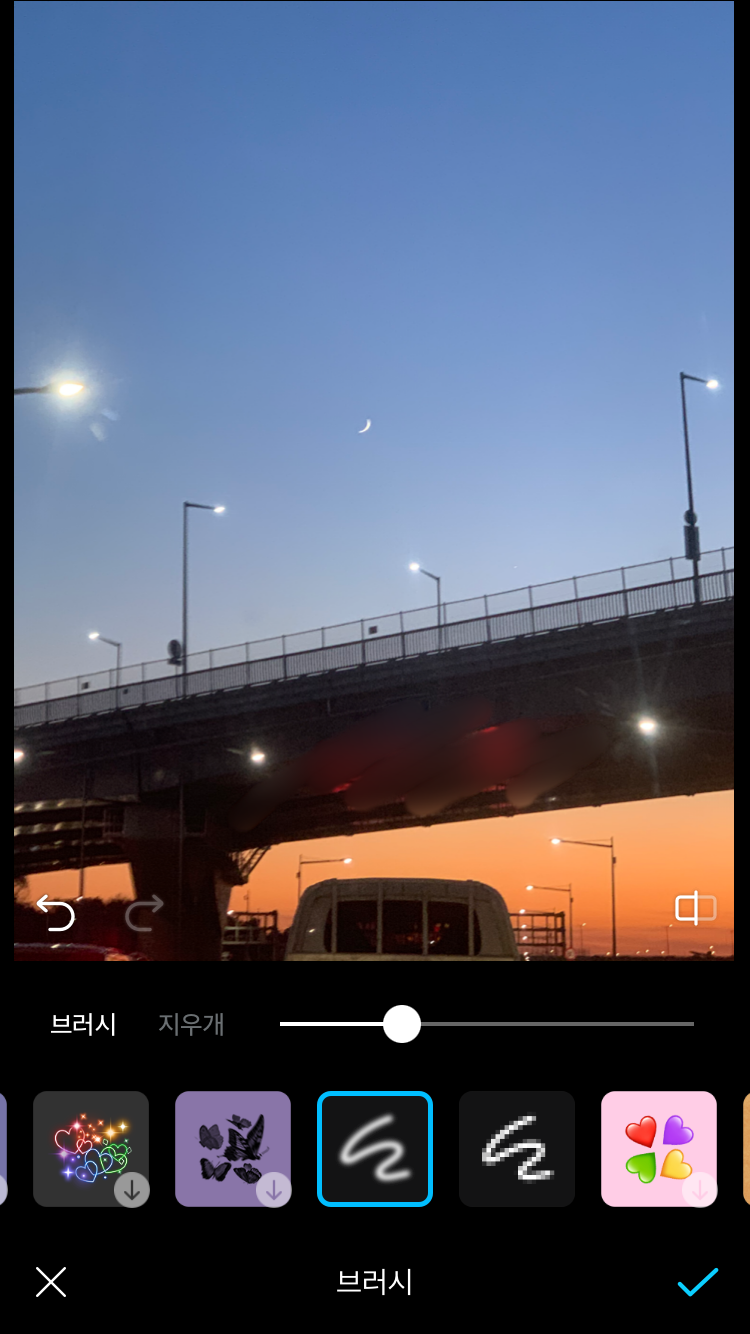Image resolution: width=750 pixels, height=1334 pixels.
Task: Undo the last brush stroke
Action: [55, 913]
